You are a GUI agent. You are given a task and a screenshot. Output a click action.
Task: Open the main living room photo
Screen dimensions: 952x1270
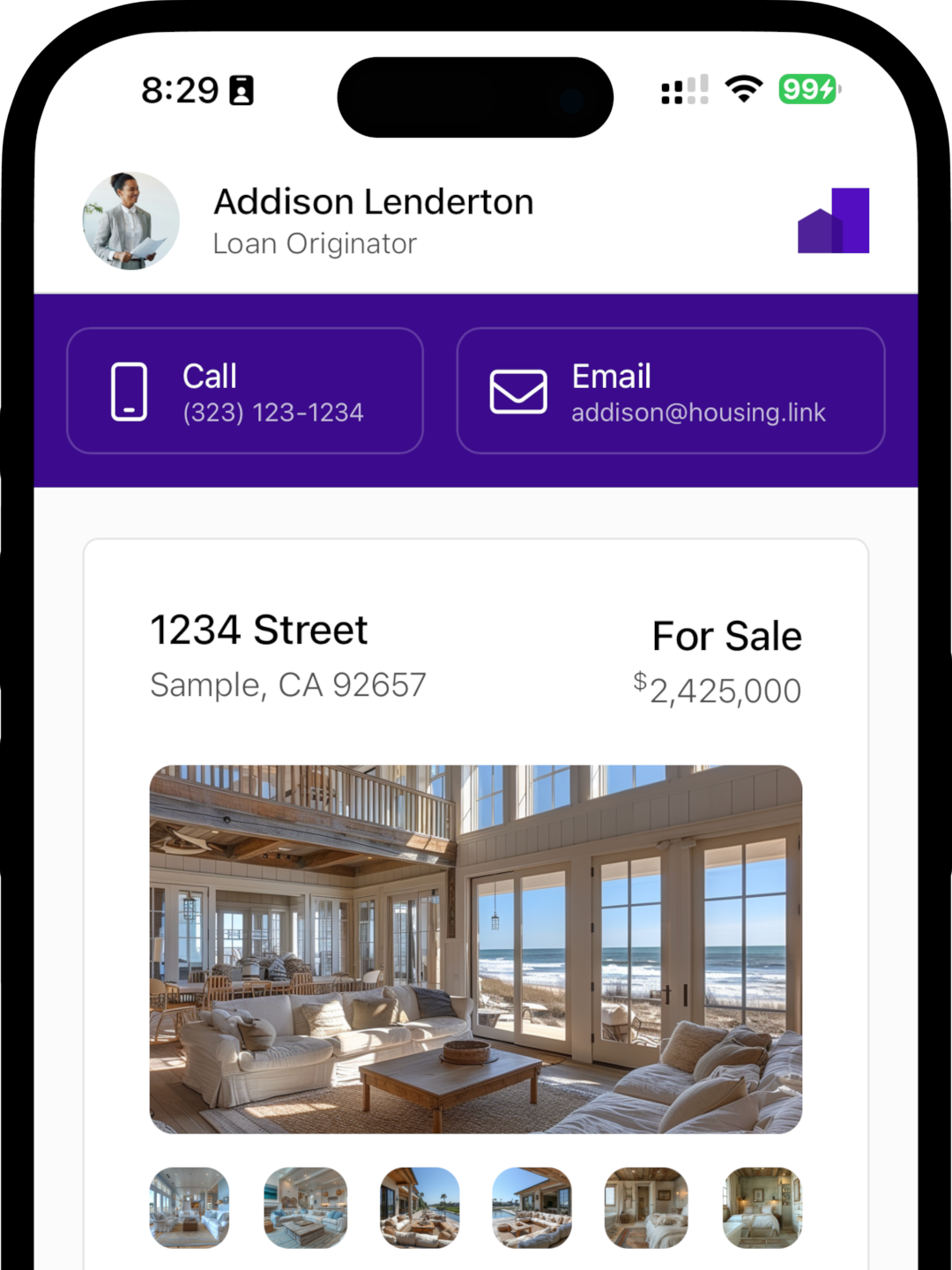pyautogui.click(x=476, y=949)
